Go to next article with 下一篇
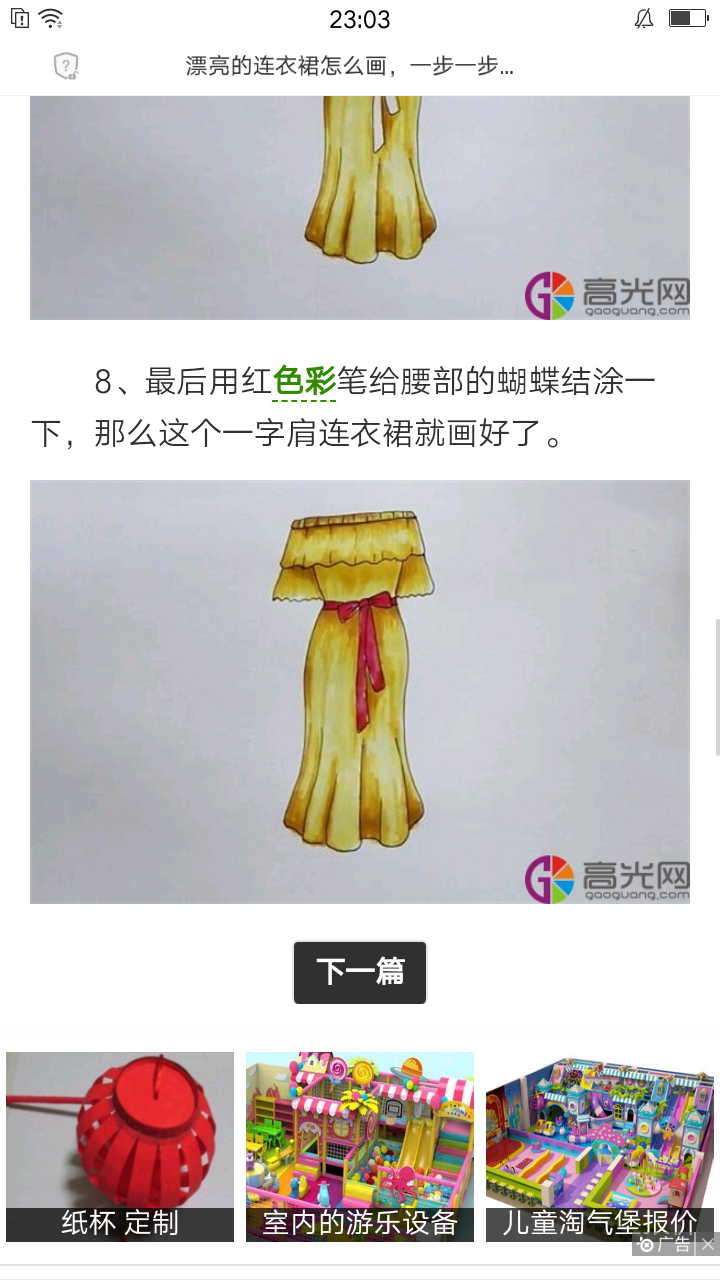Viewport: 720px width, 1280px height. (x=360, y=972)
